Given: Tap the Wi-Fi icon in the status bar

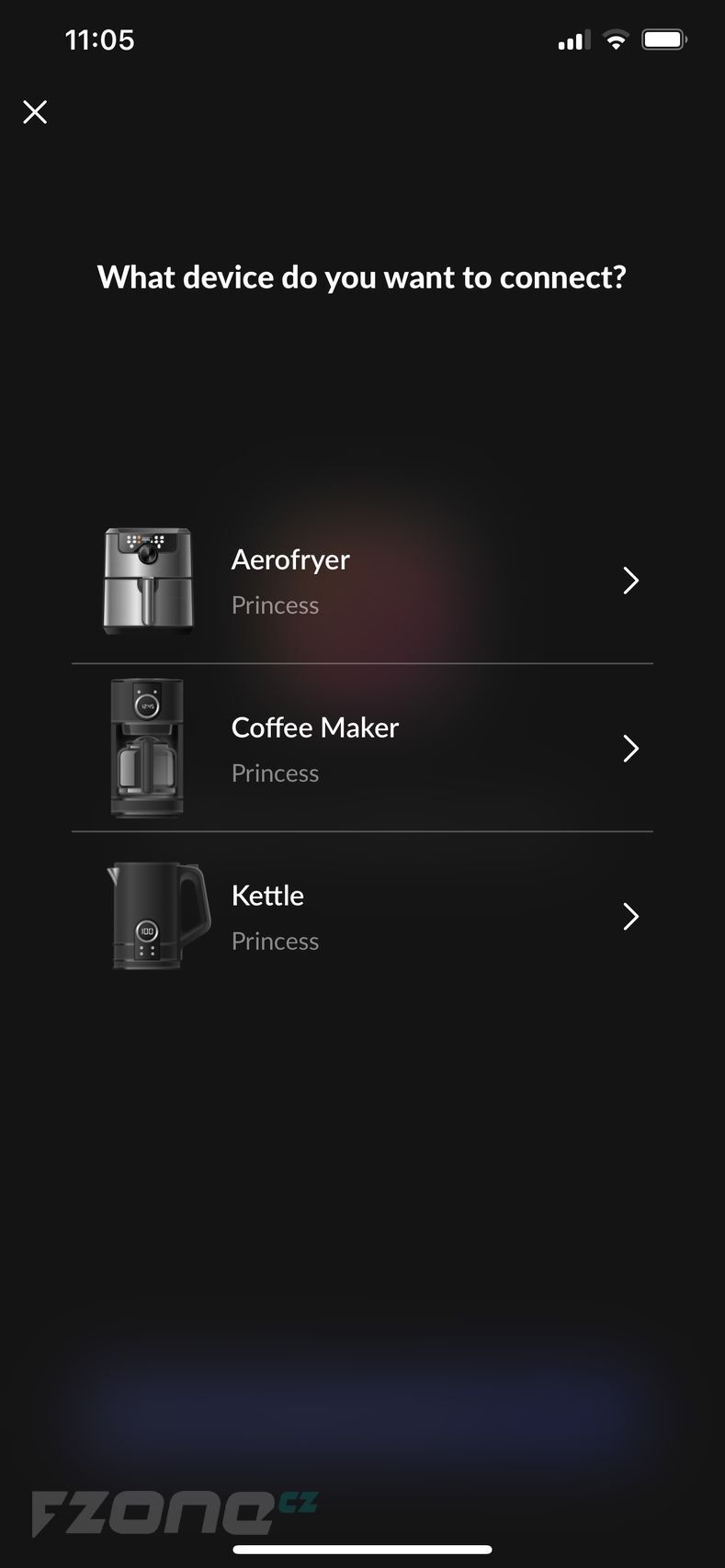Looking at the screenshot, I should pyautogui.click(x=614, y=39).
